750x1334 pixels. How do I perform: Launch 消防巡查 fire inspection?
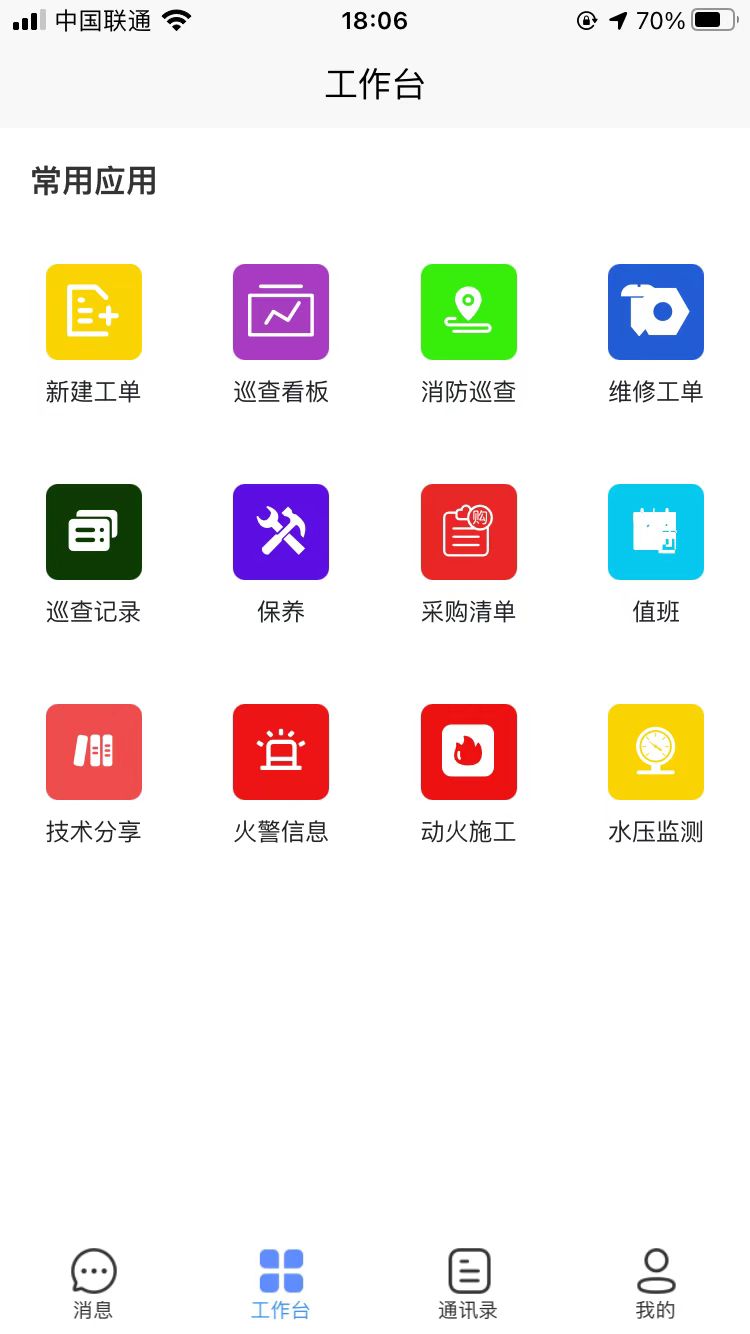point(469,312)
